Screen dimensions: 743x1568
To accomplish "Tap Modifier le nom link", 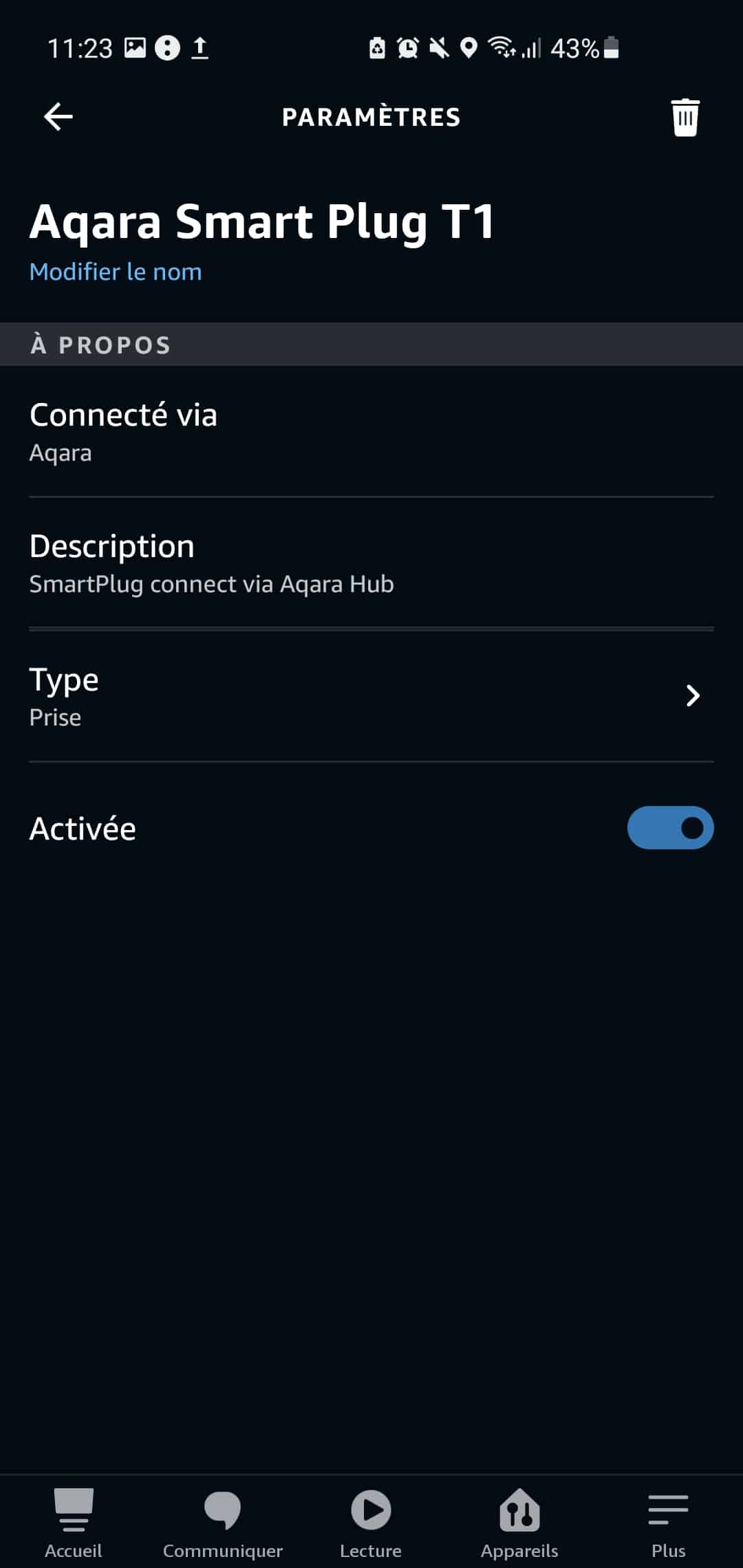I will 116,272.
